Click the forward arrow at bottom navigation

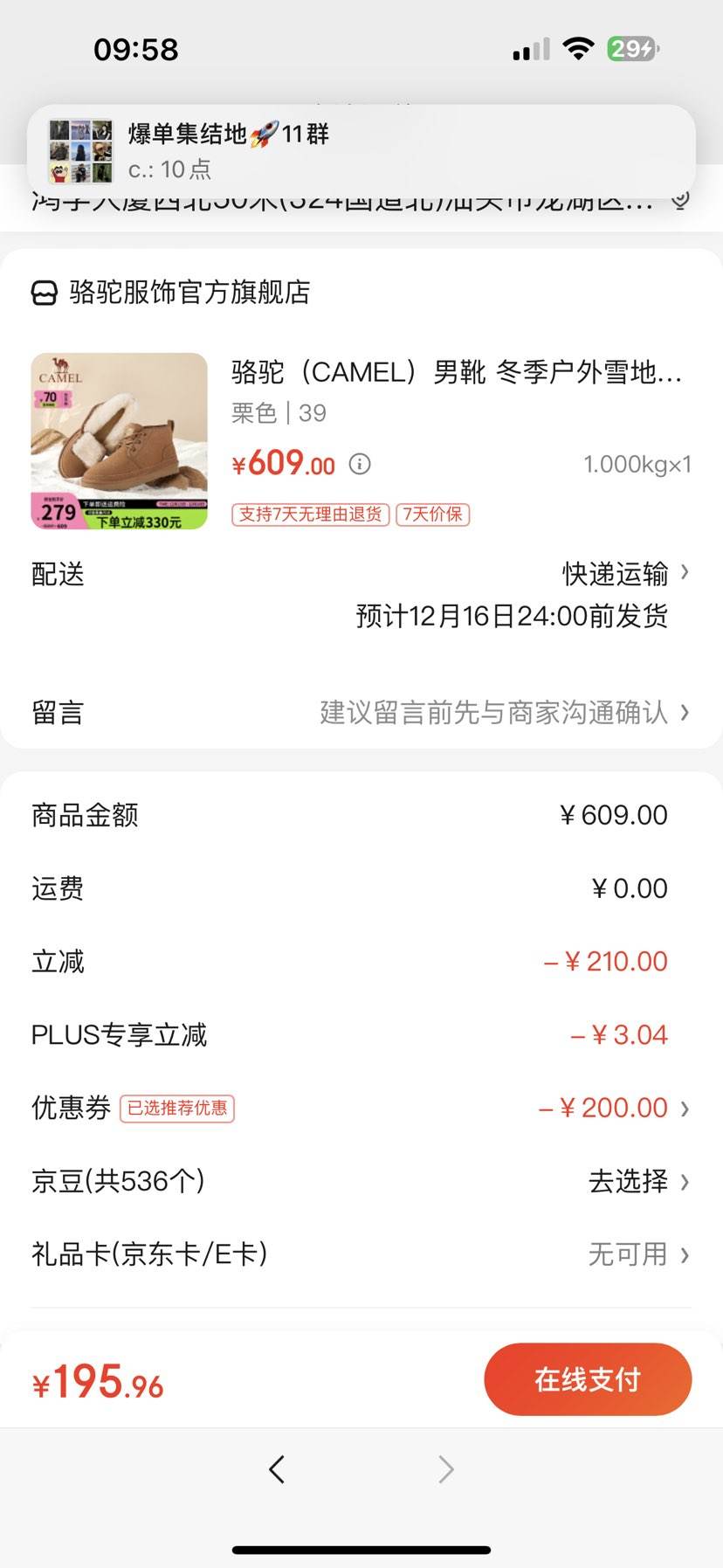tap(445, 1469)
